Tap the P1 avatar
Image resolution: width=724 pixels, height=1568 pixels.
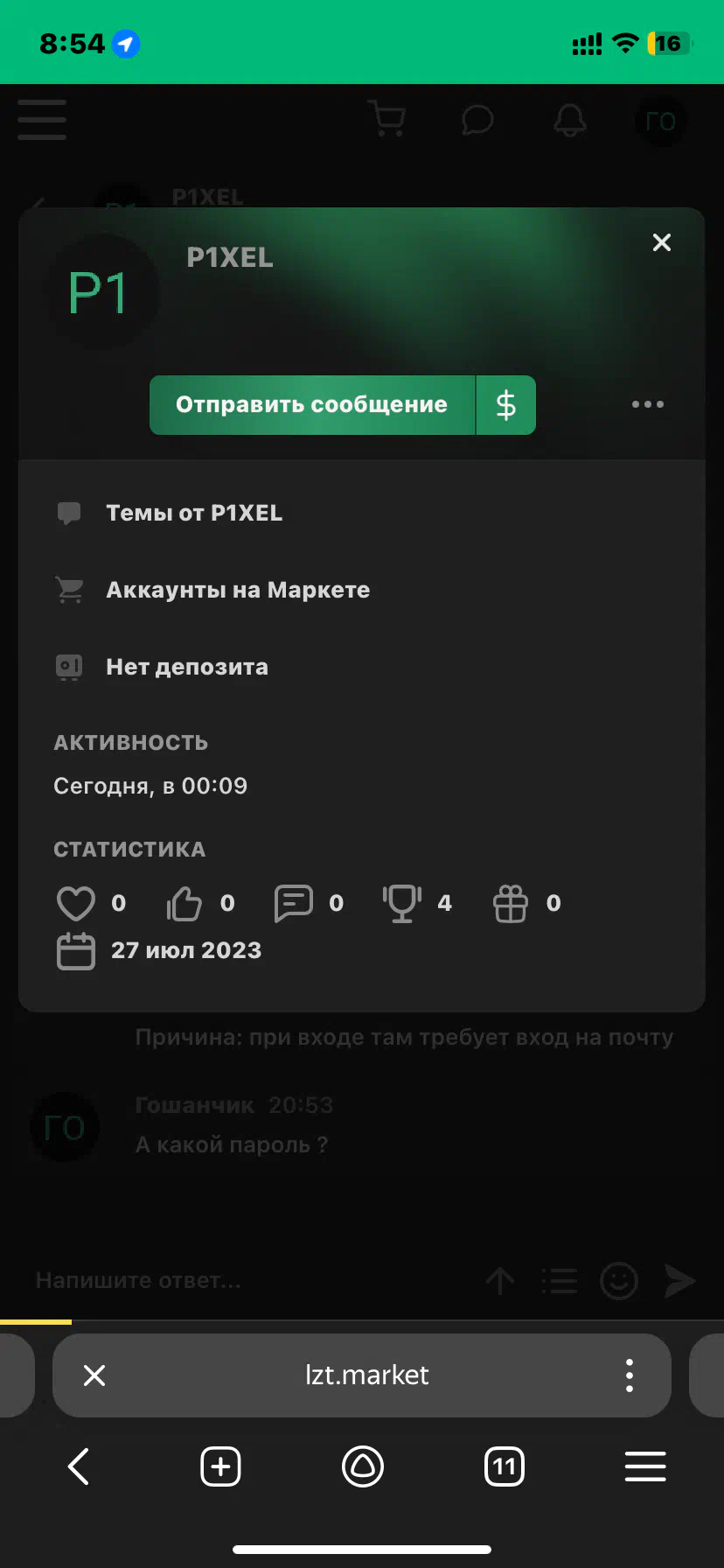pos(98,292)
